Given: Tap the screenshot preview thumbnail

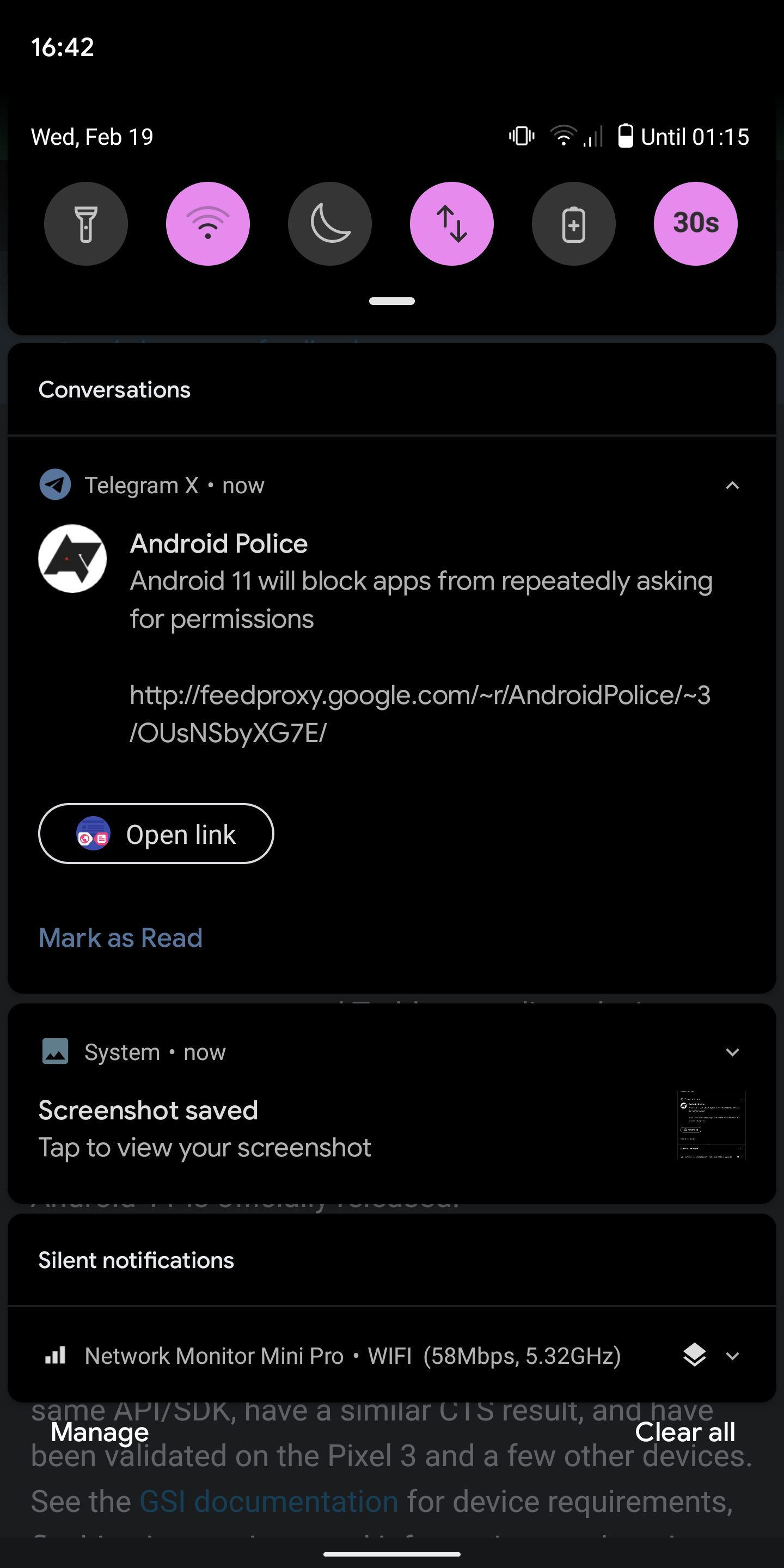Looking at the screenshot, I should [711, 1126].
